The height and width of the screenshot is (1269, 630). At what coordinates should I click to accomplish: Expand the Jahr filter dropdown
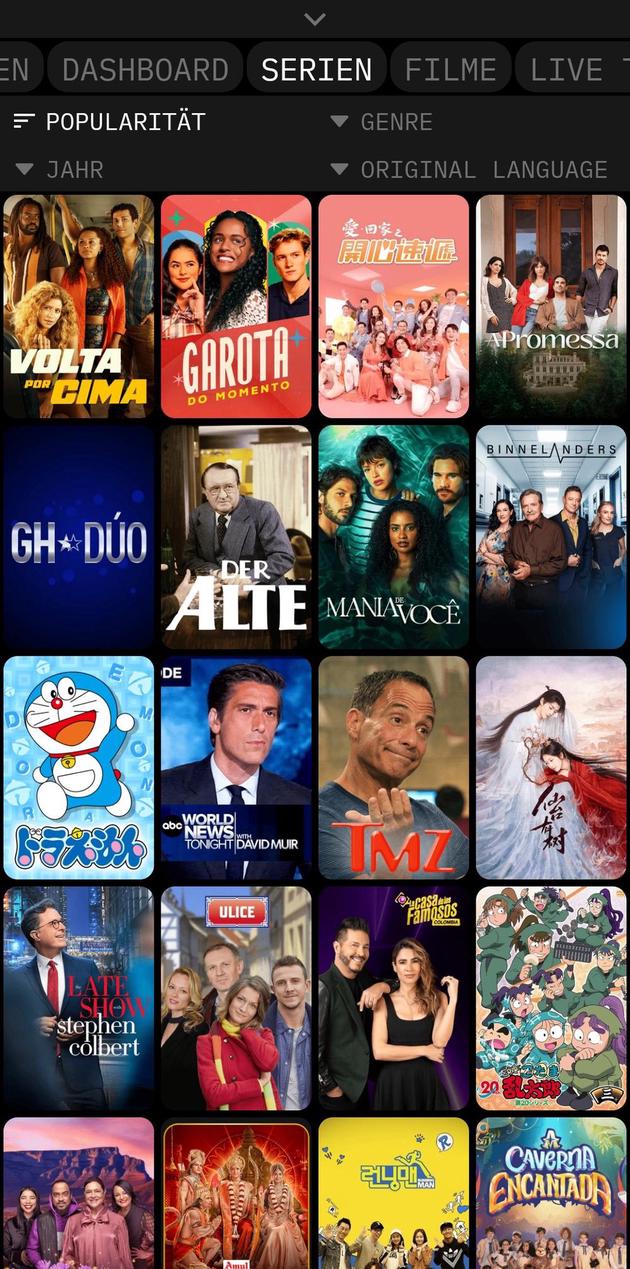61,170
